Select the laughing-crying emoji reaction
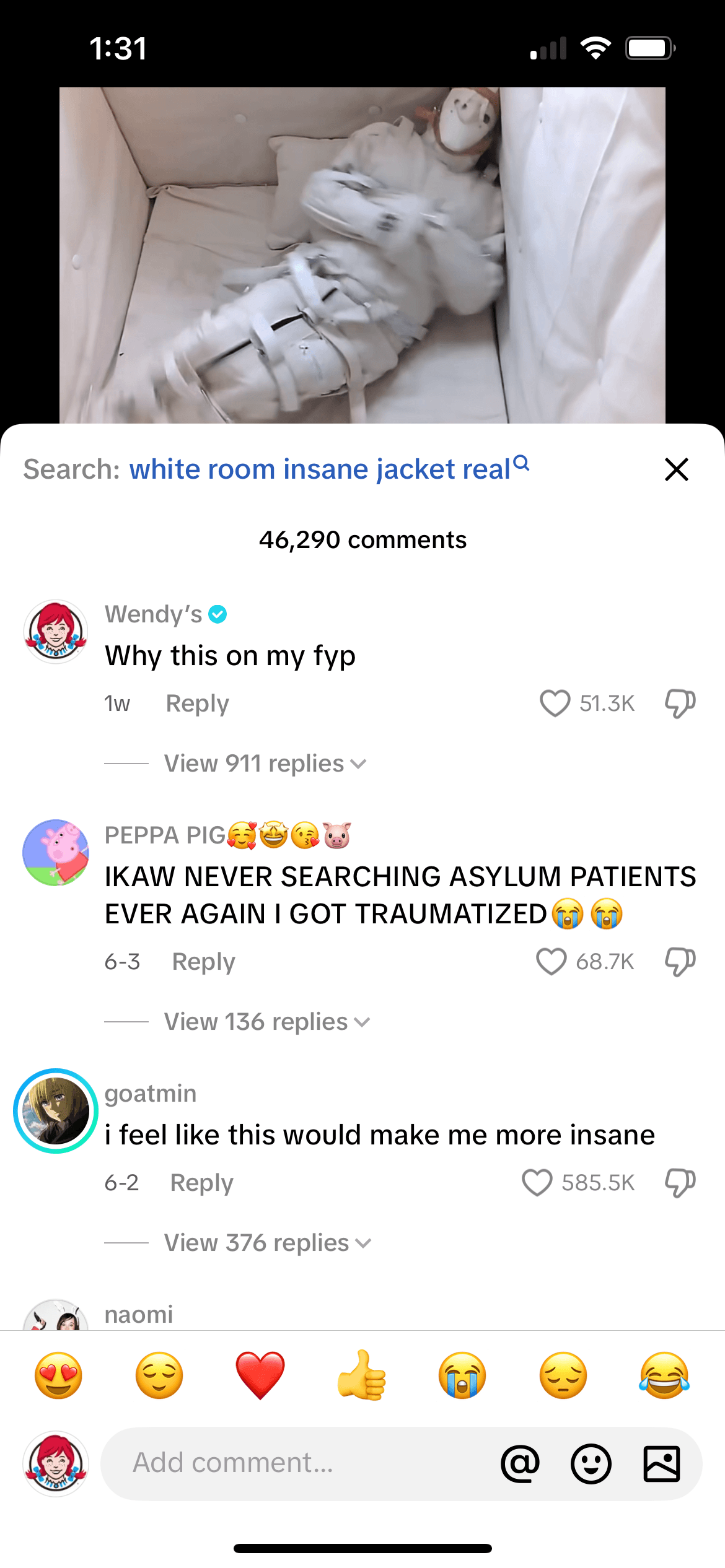This screenshot has width=725, height=1568. pyautogui.click(x=667, y=1374)
